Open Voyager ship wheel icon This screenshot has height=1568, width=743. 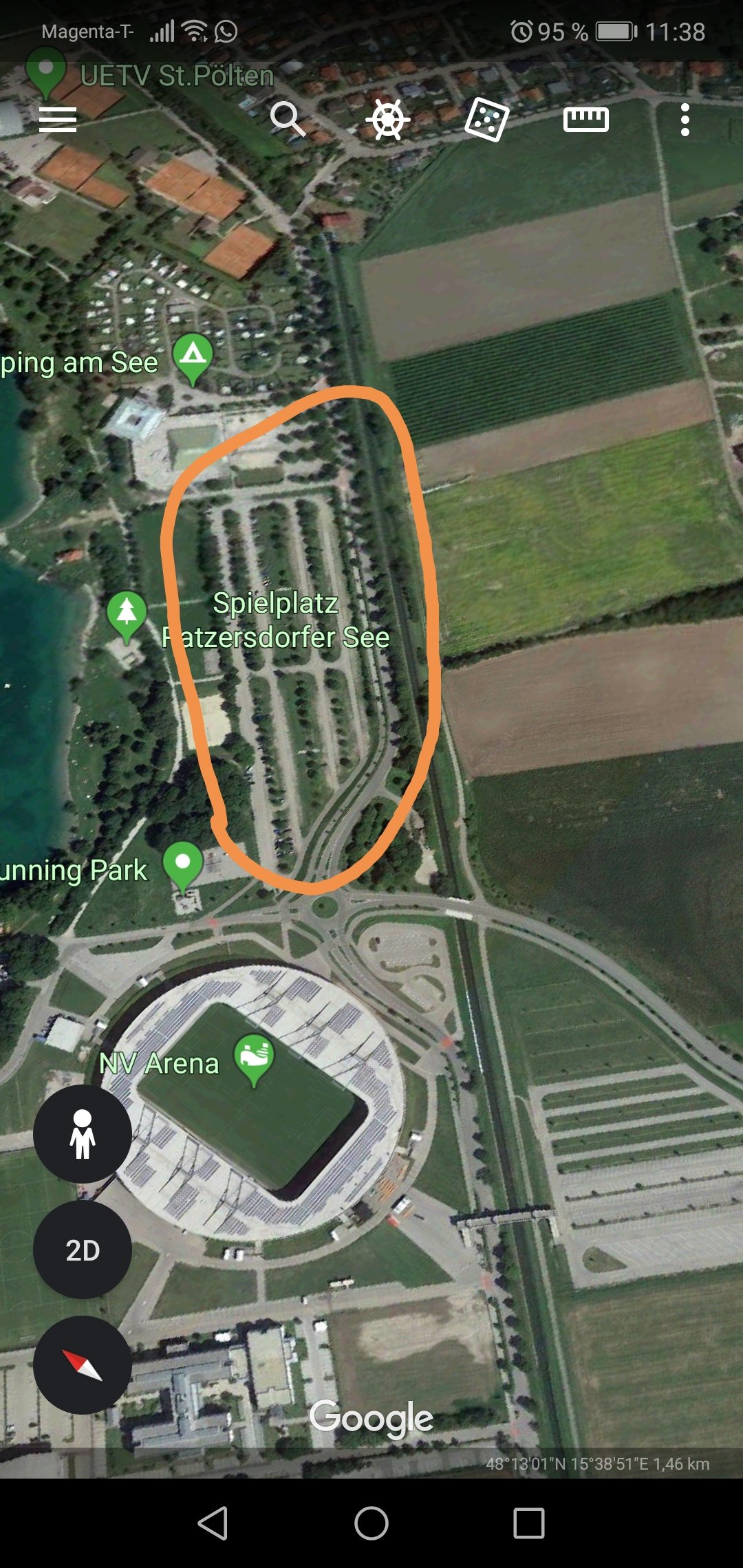pyautogui.click(x=388, y=120)
